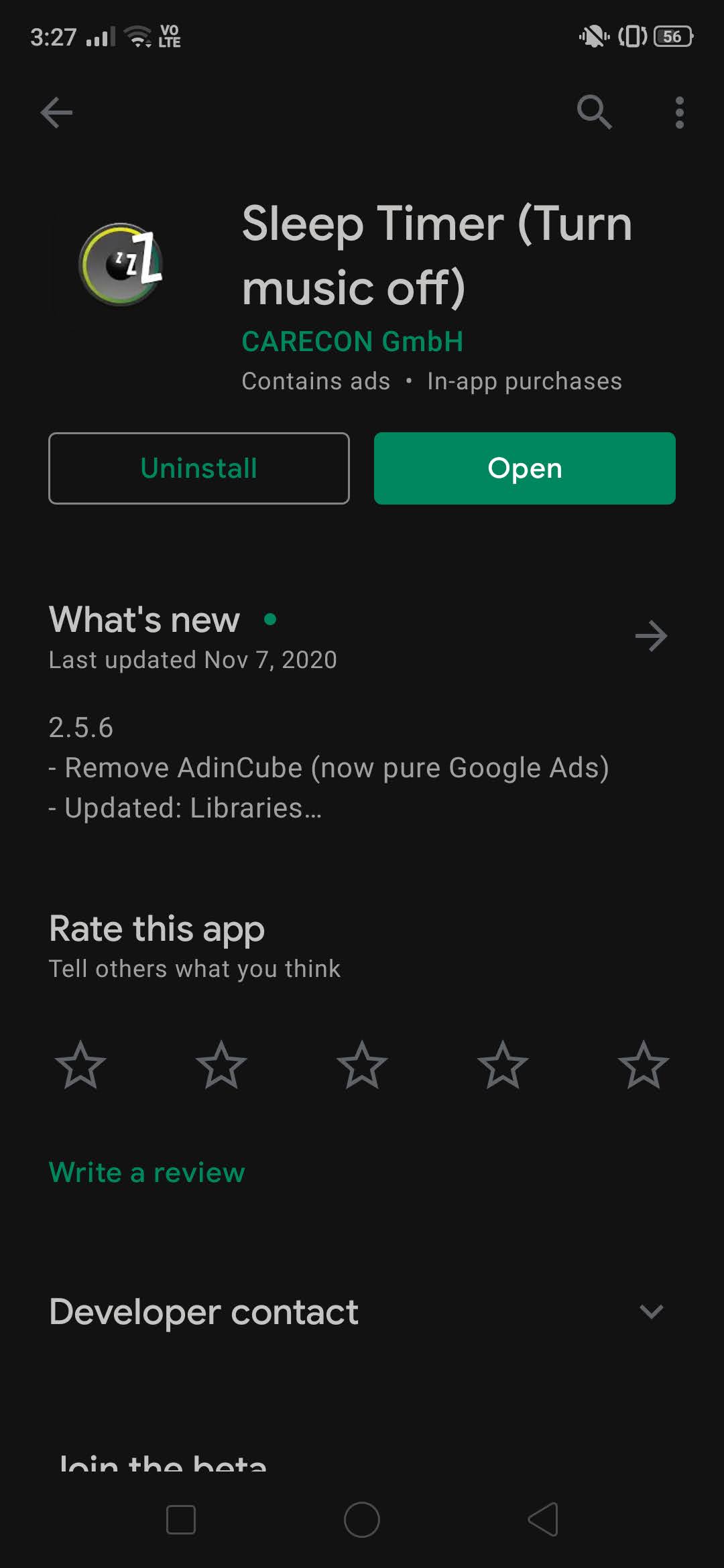Click Write a review
Screen dimensions: 724x1568
point(146,1172)
